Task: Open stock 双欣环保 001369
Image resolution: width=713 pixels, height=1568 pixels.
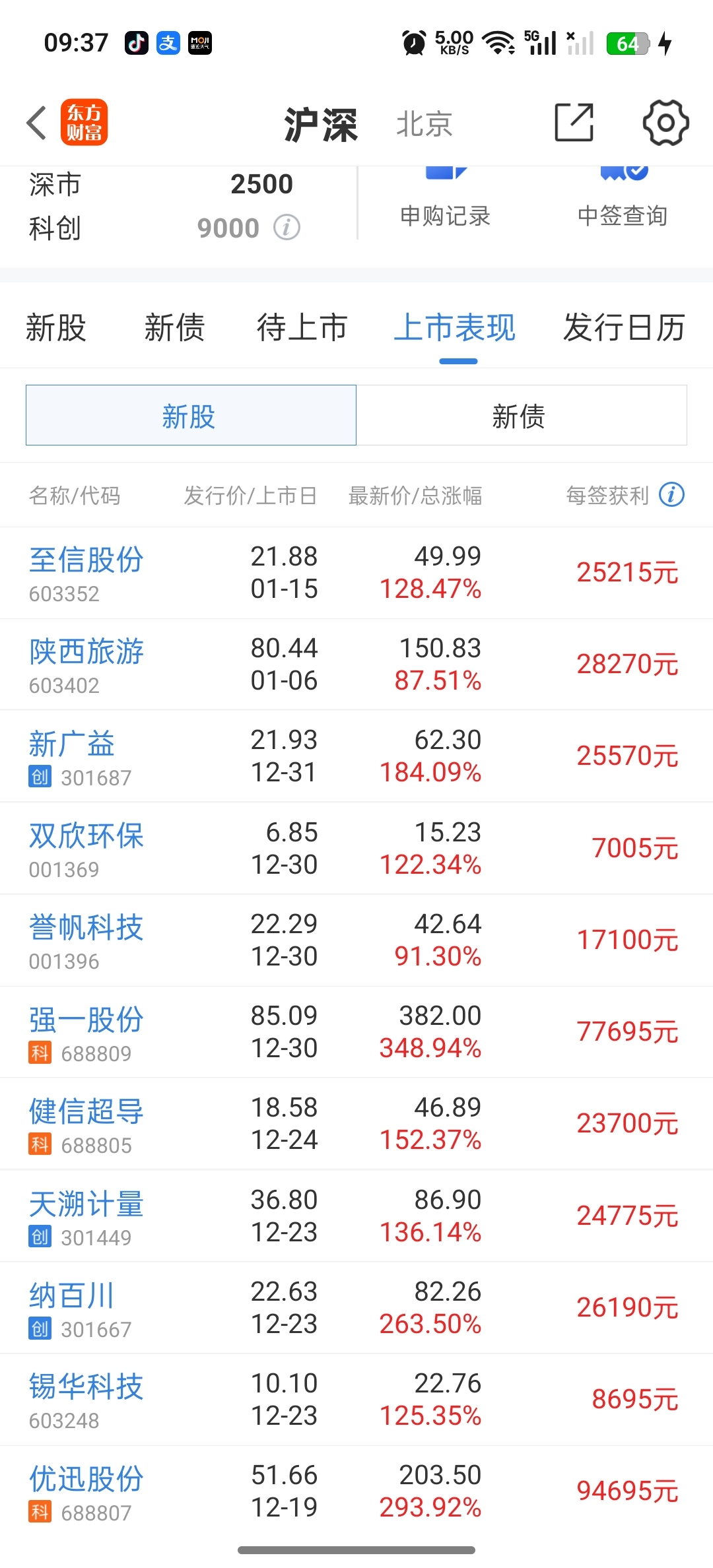Action: click(x=356, y=849)
